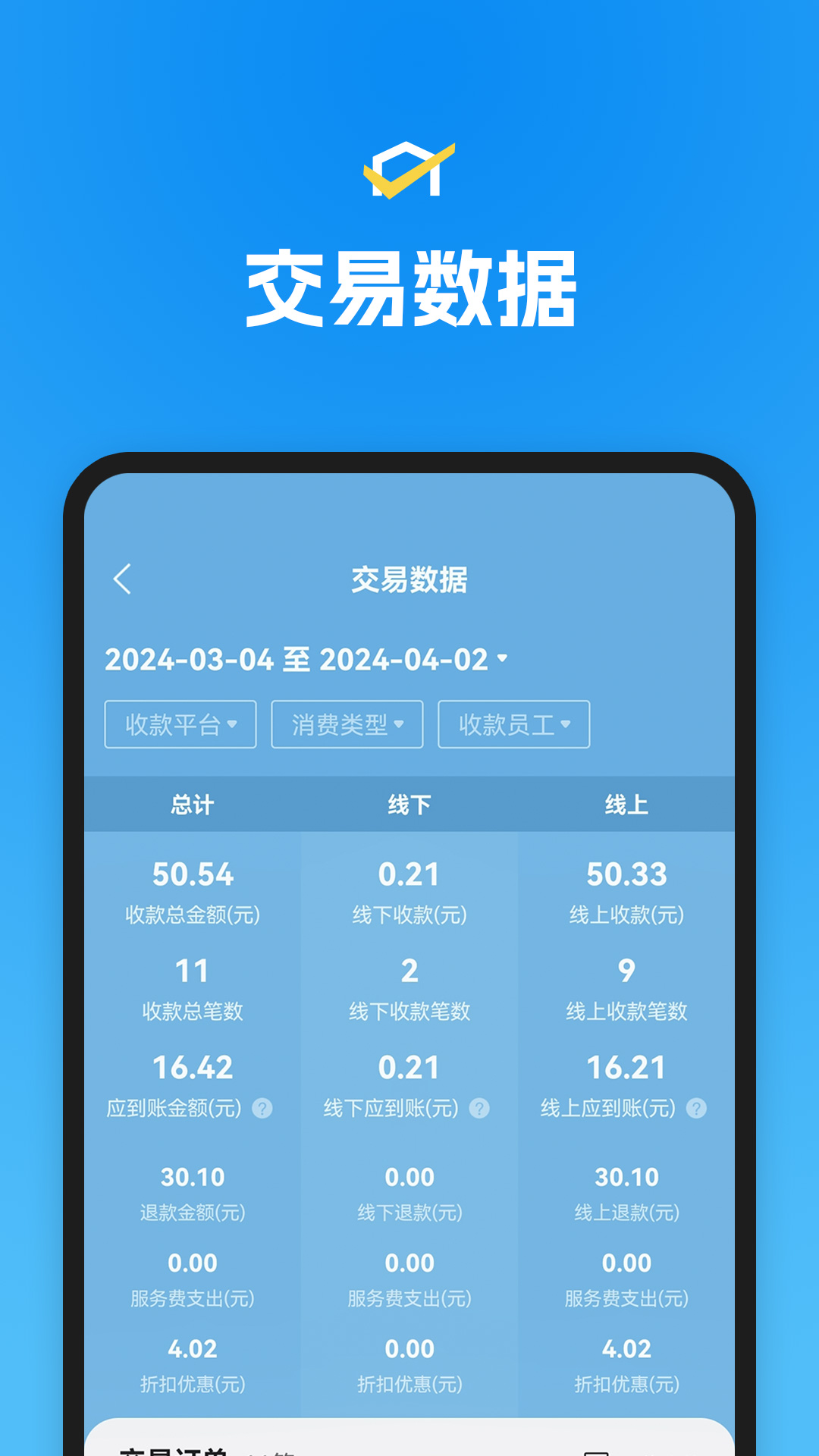Expand the 收款员工 filter dropdown
This screenshot has width=819, height=1456.
point(513,724)
